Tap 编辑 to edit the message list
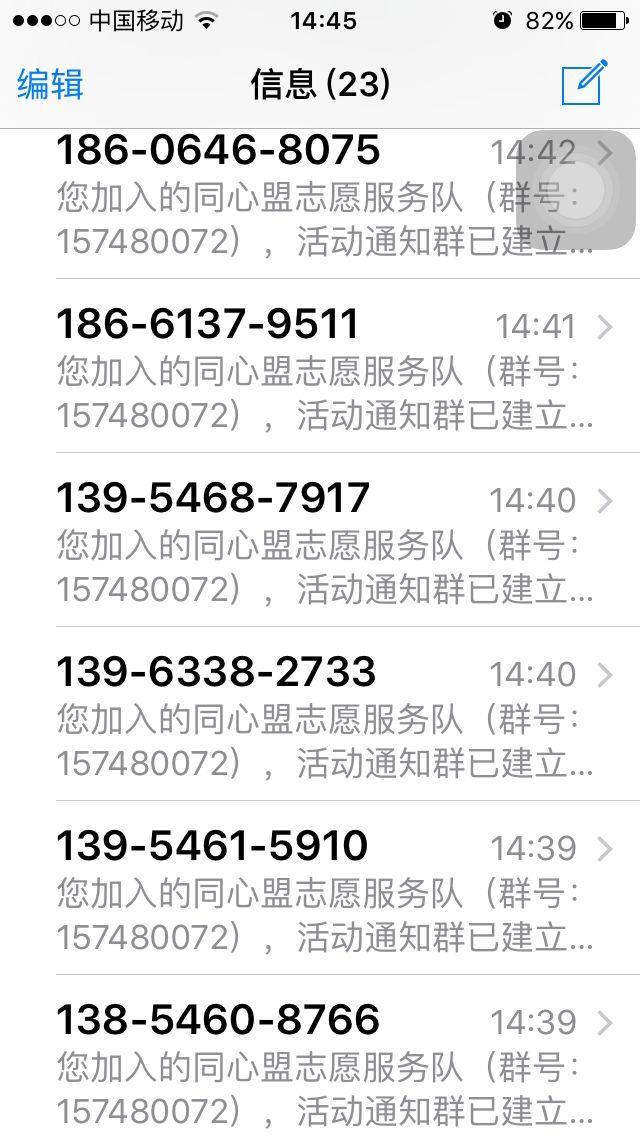The height and width of the screenshot is (1136, 640). click(x=50, y=84)
